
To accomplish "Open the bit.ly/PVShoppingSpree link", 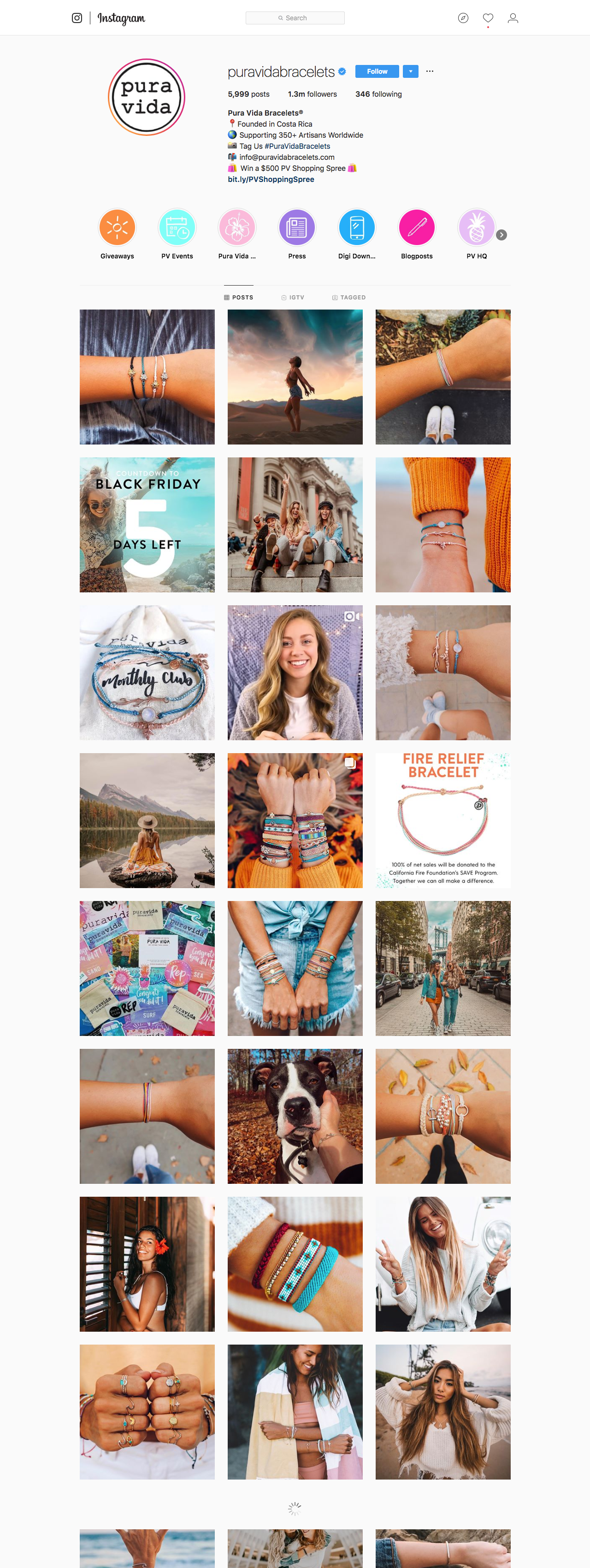I will 271,180.
